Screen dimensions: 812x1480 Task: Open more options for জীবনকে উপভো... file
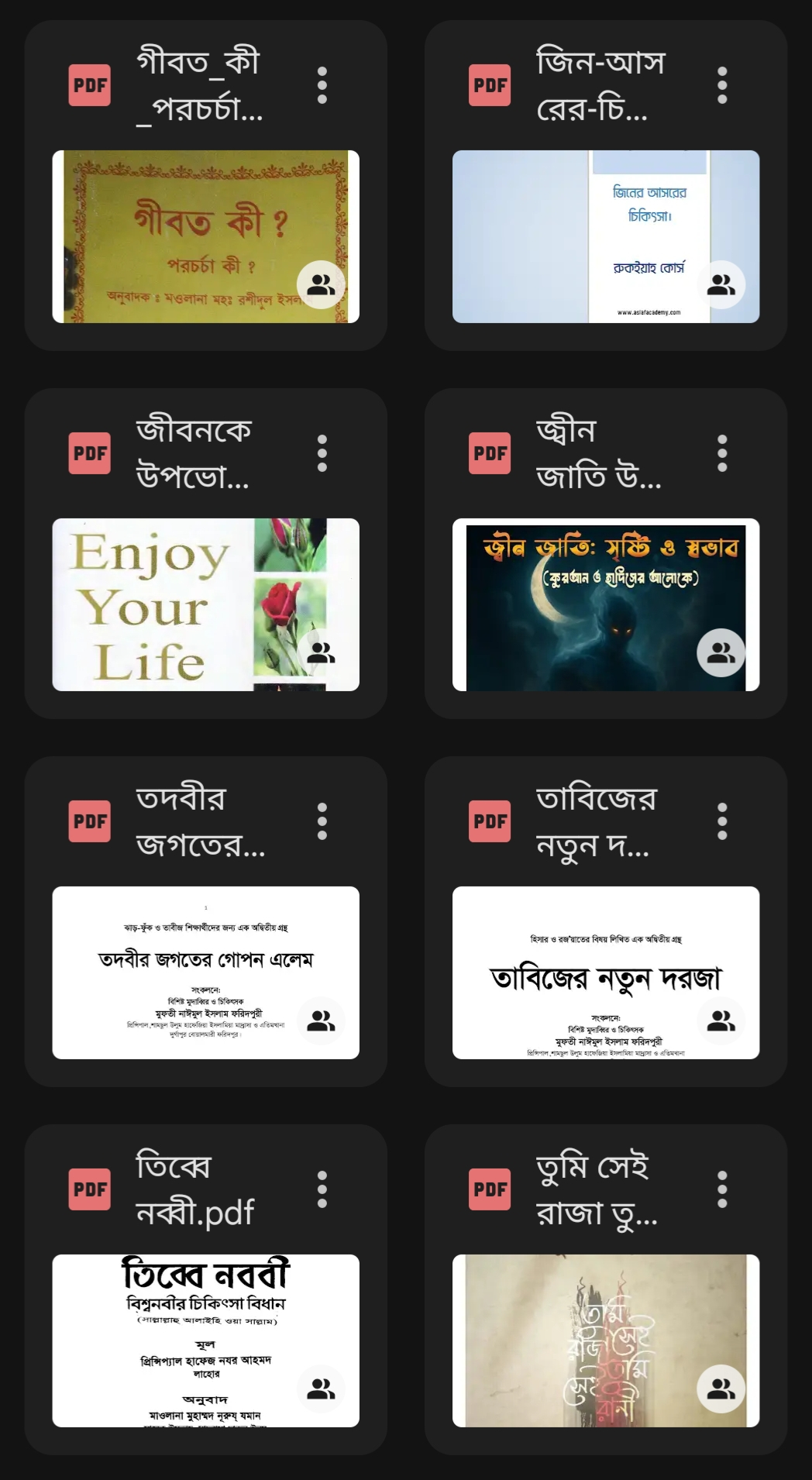pyautogui.click(x=322, y=453)
